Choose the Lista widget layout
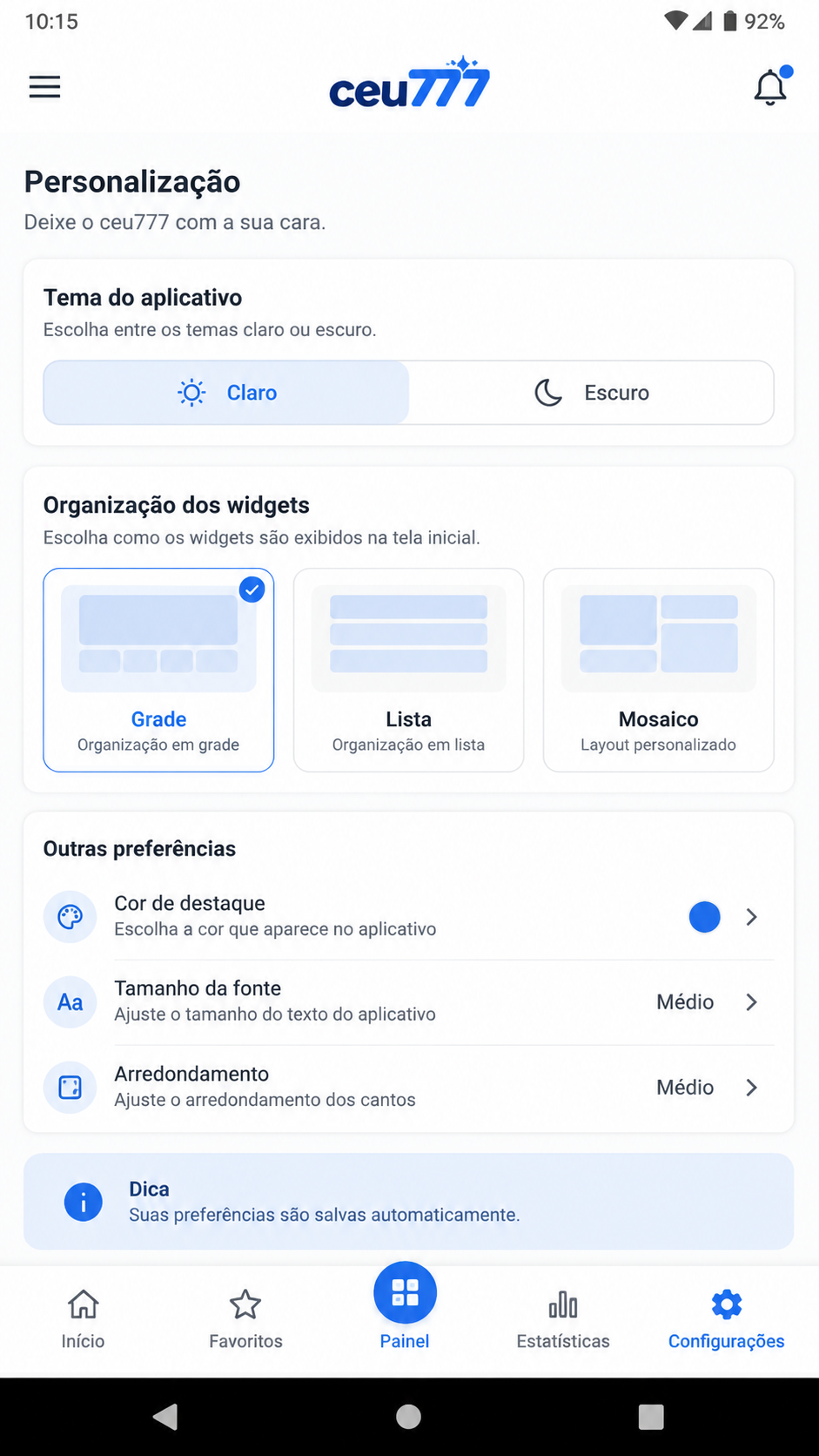819x1456 pixels. 409,670
